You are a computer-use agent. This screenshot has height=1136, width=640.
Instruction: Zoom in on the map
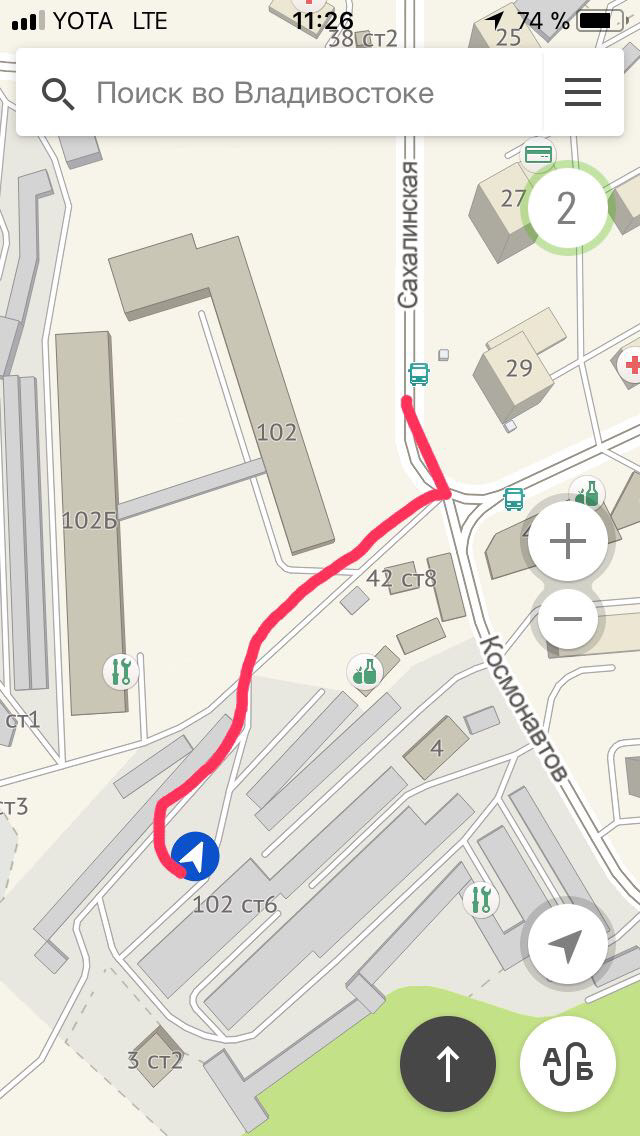coord(567,542)
